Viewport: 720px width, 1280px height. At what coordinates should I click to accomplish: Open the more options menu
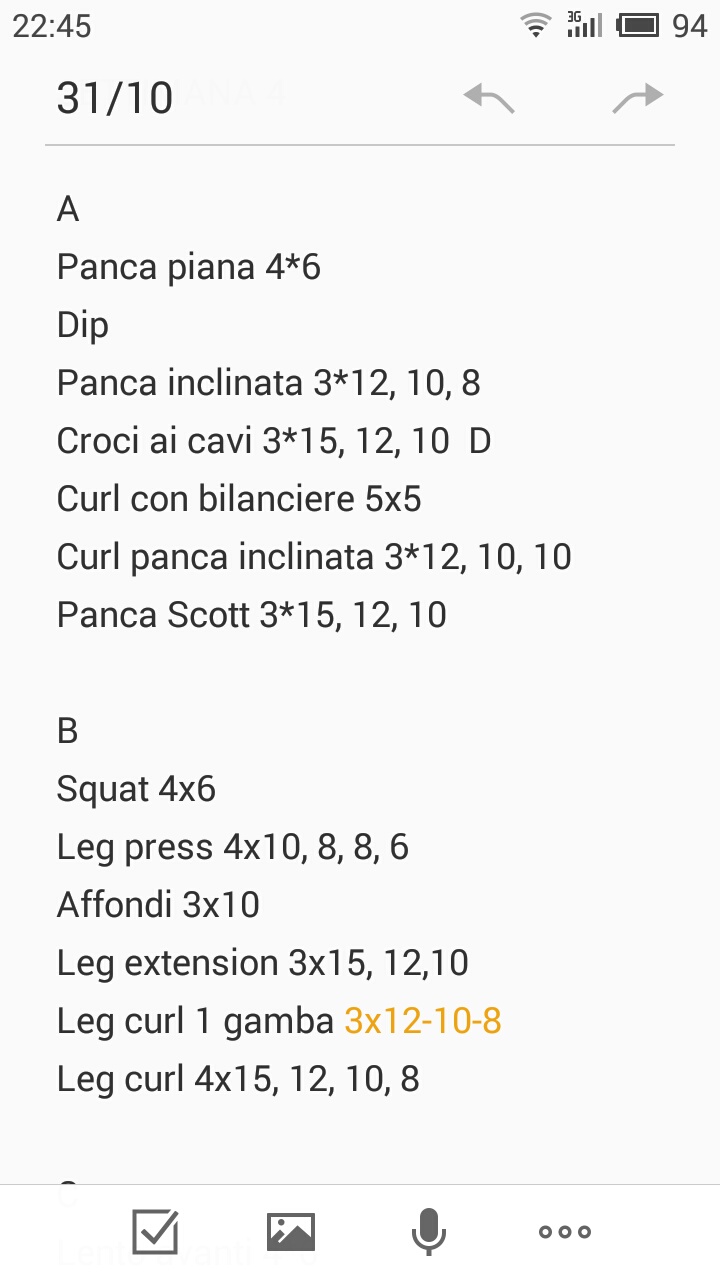coord(565,1232)
